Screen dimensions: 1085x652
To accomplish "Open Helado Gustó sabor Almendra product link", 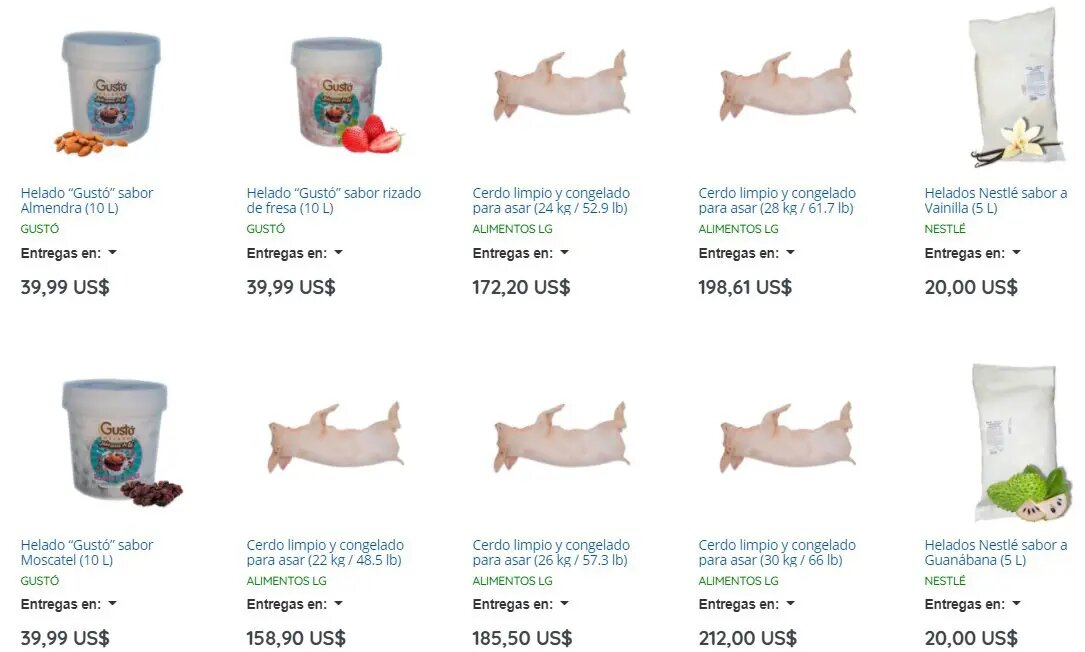I will coord(87,200).
